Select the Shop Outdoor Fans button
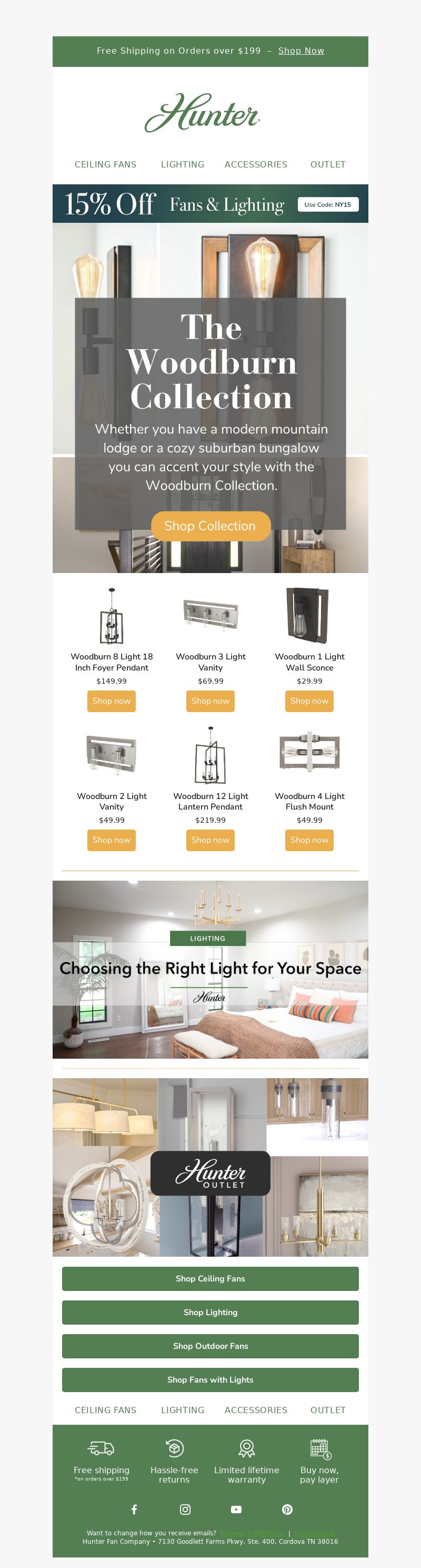The image size is (421, 1568). click(x=210, y=1346)
